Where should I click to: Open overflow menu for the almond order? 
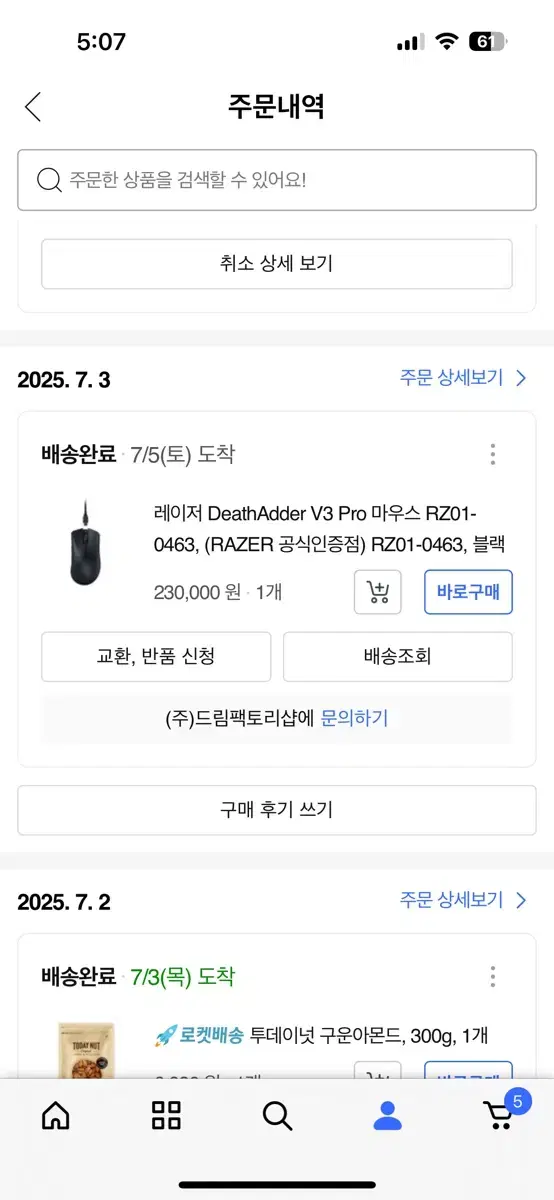pyautogui.click(x=493, y=977)
